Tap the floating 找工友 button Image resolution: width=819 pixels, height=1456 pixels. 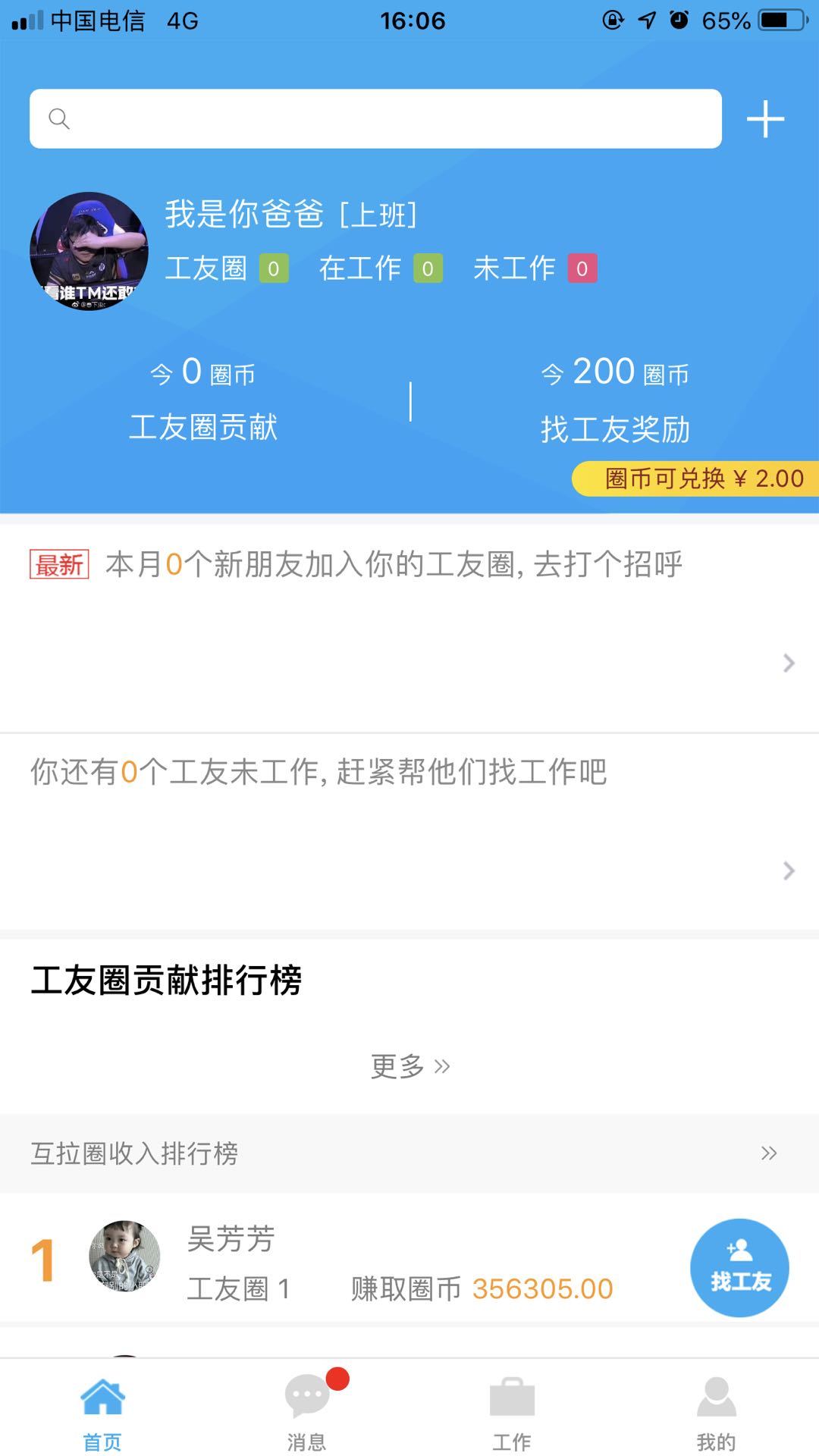coord(739,1267)
